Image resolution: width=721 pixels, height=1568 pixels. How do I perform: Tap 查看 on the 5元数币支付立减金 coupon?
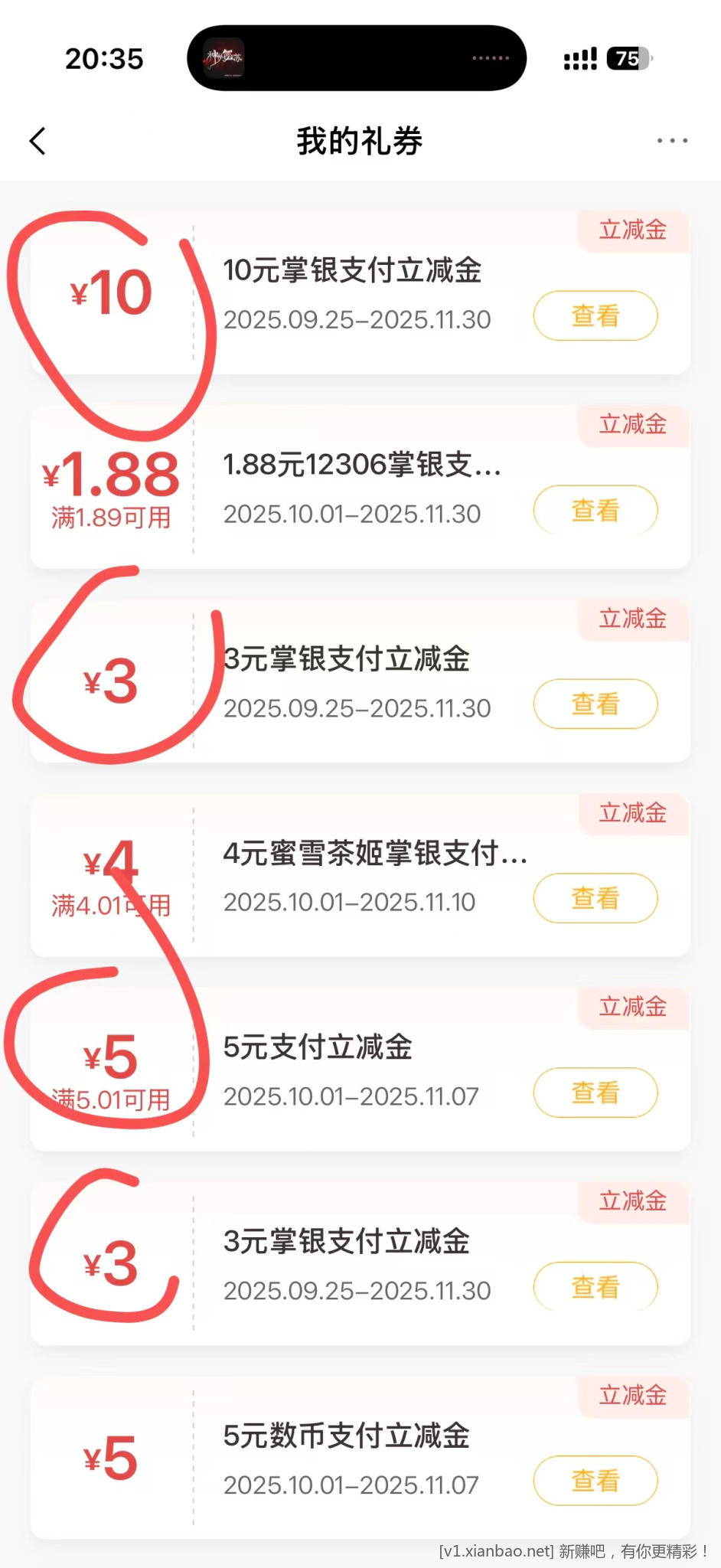595,1480
